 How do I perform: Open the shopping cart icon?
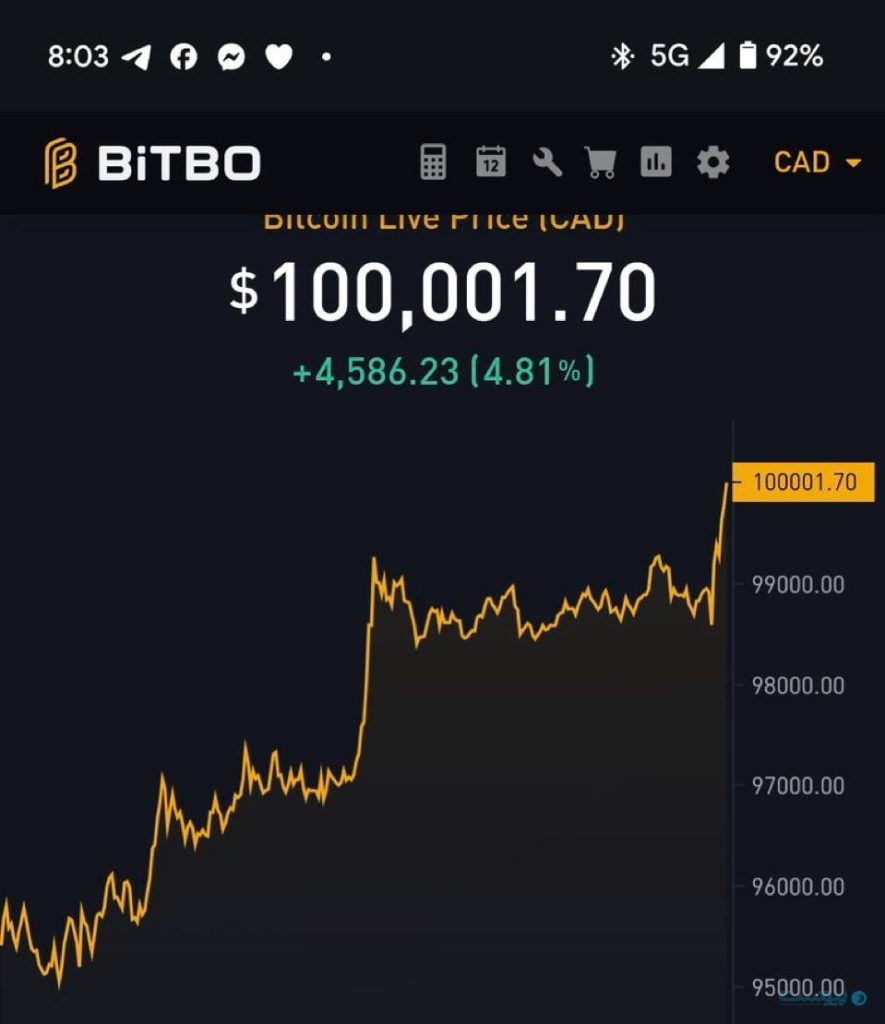(600, 162)
